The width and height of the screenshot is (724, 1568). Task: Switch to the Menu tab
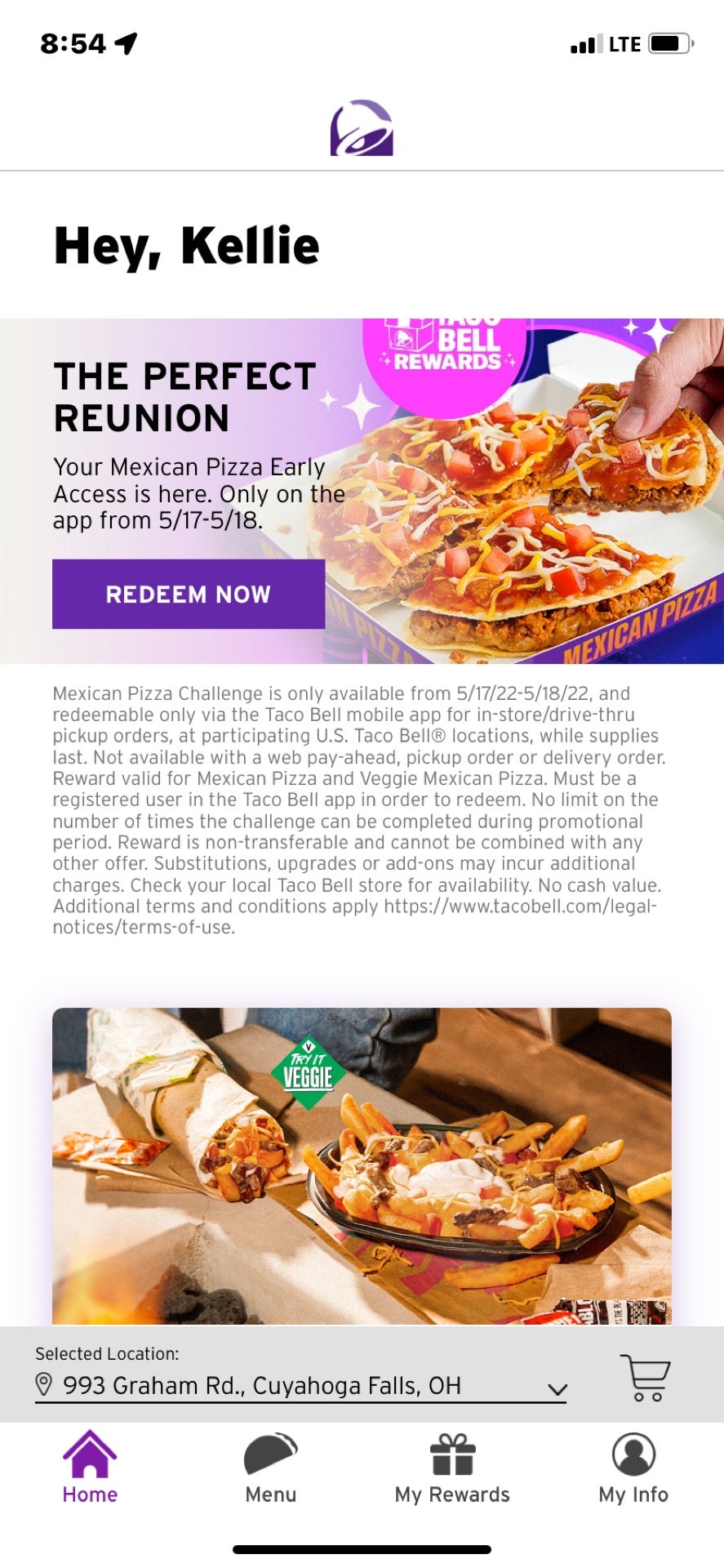(271, 1468)
